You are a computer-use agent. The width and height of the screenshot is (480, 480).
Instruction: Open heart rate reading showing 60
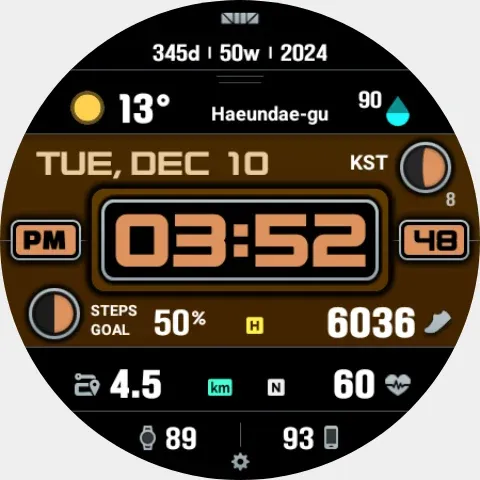pos(372,384)
